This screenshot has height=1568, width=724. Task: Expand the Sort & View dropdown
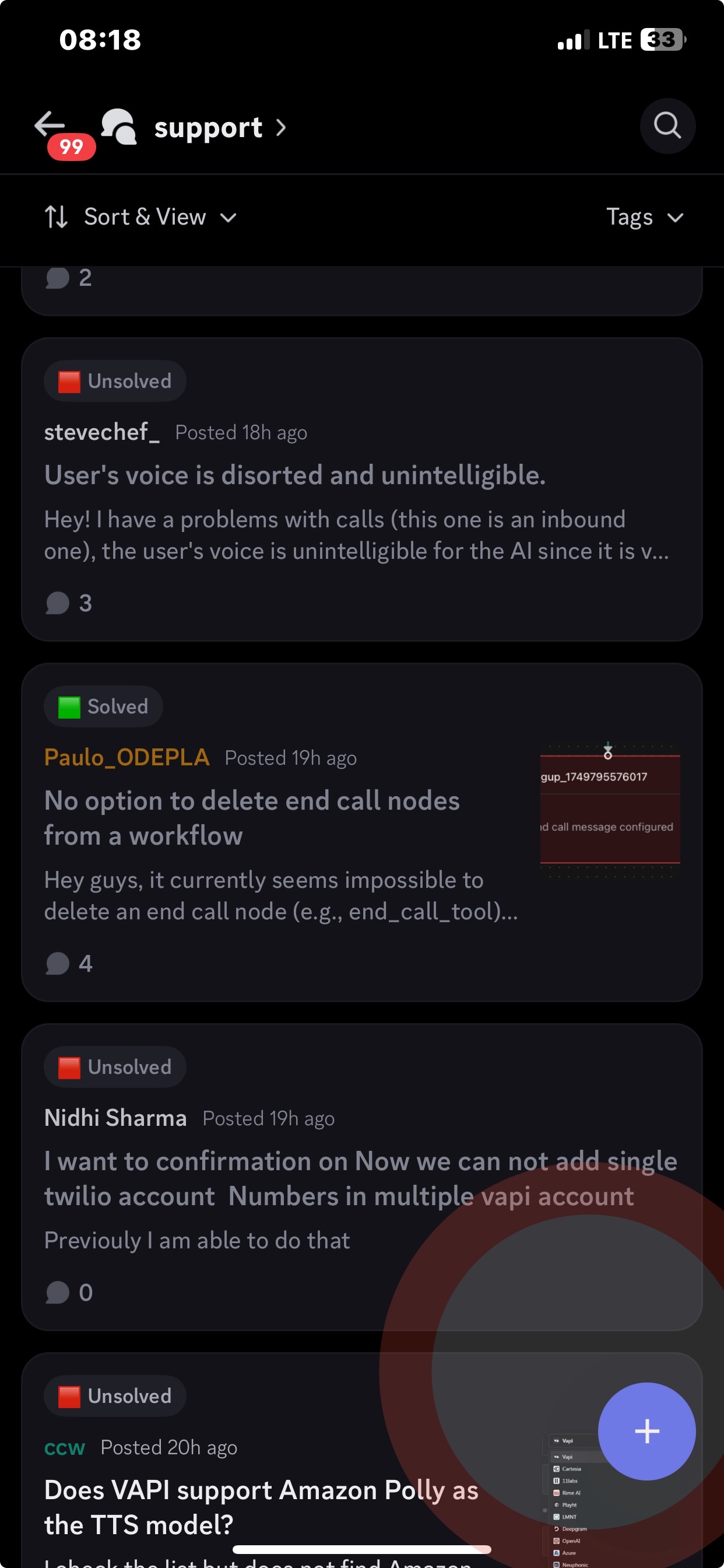141,218
